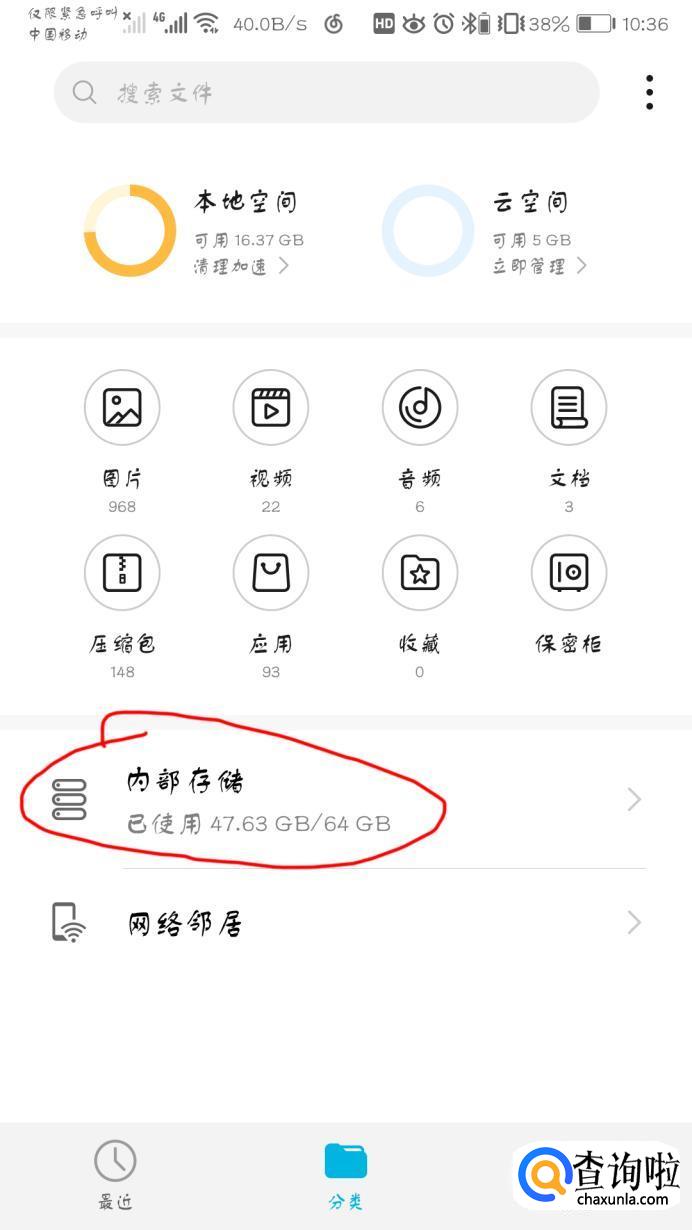Open the 保密柜 safe
692x1230 pixels.
[568, 573]
